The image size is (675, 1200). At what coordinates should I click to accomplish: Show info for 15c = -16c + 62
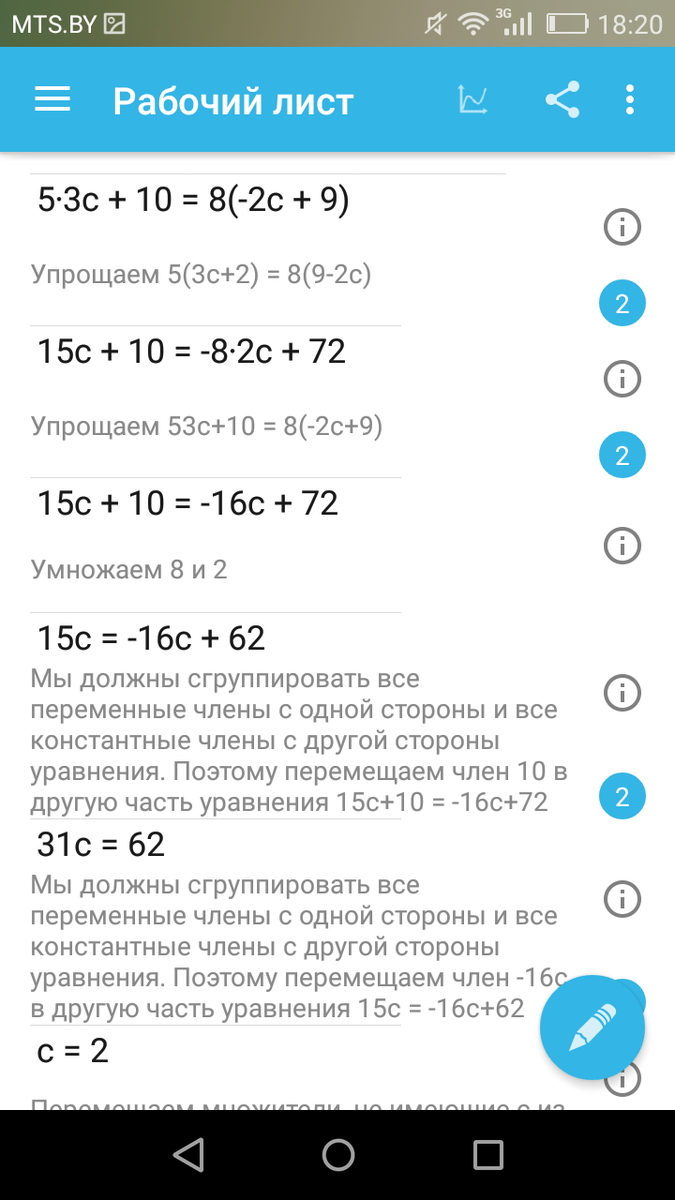pyautogui.click(x=622, y=691)
